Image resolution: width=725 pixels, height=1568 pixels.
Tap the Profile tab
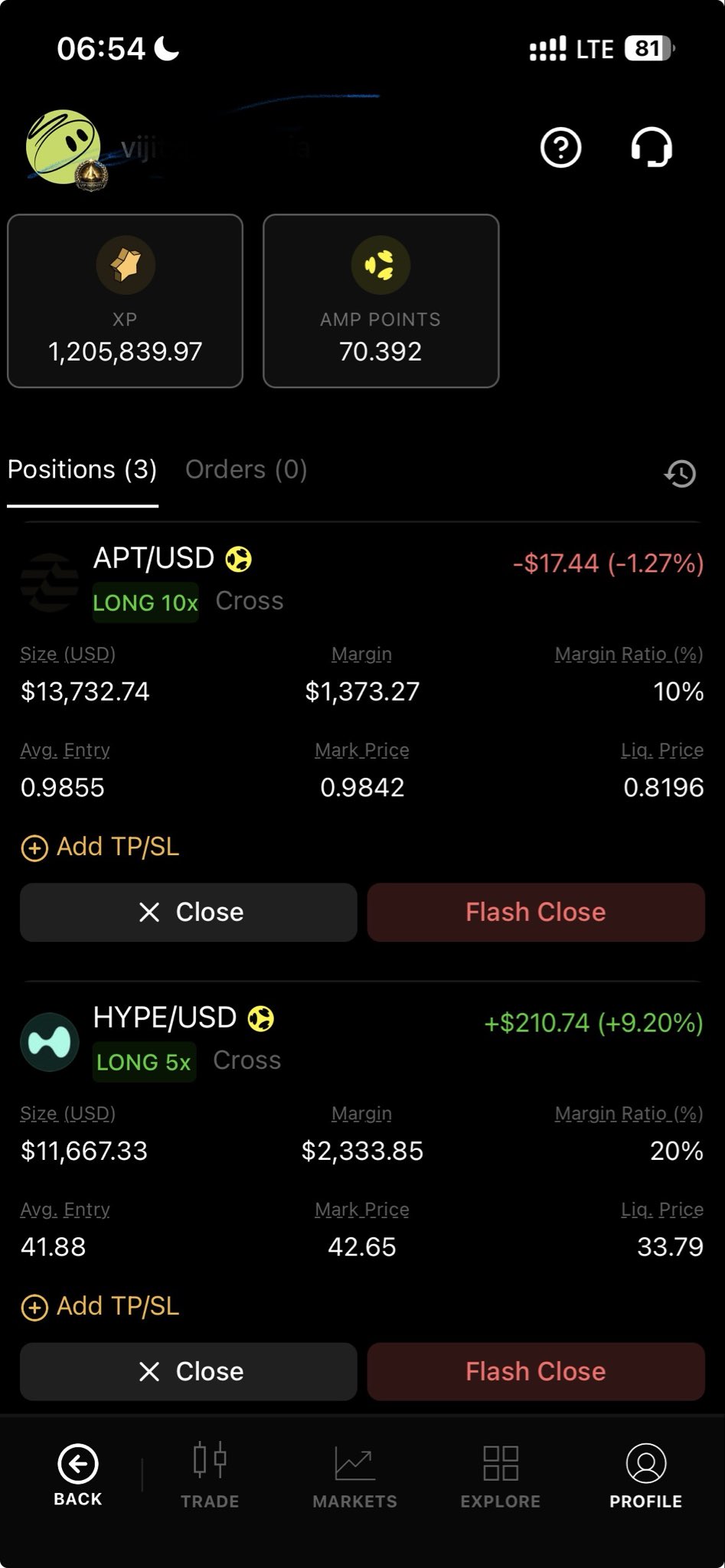click(x=646, y=1475)
